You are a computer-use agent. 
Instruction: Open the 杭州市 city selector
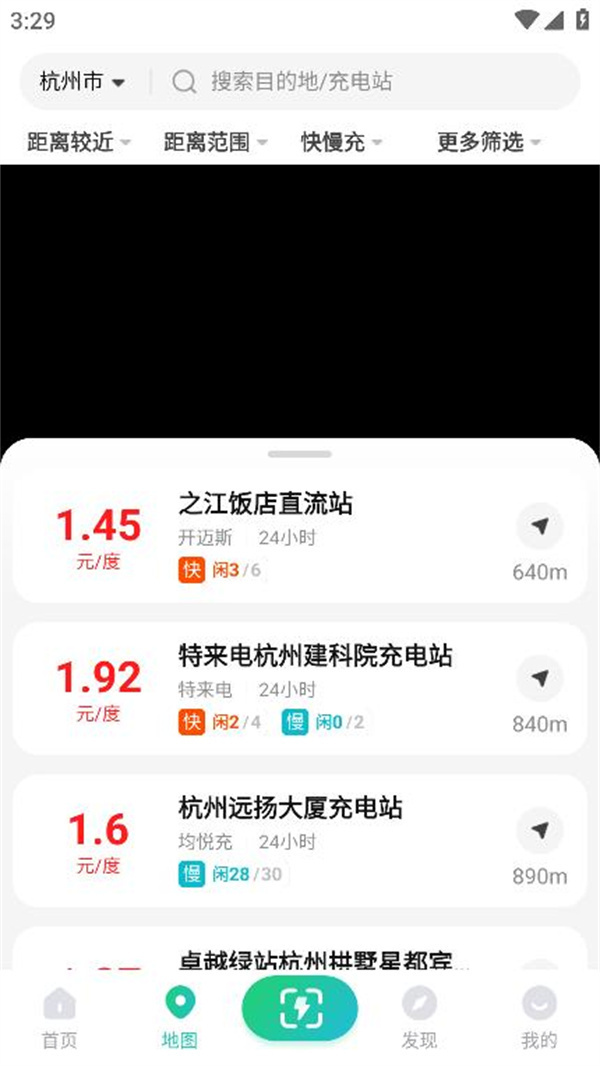pos(82,82)
